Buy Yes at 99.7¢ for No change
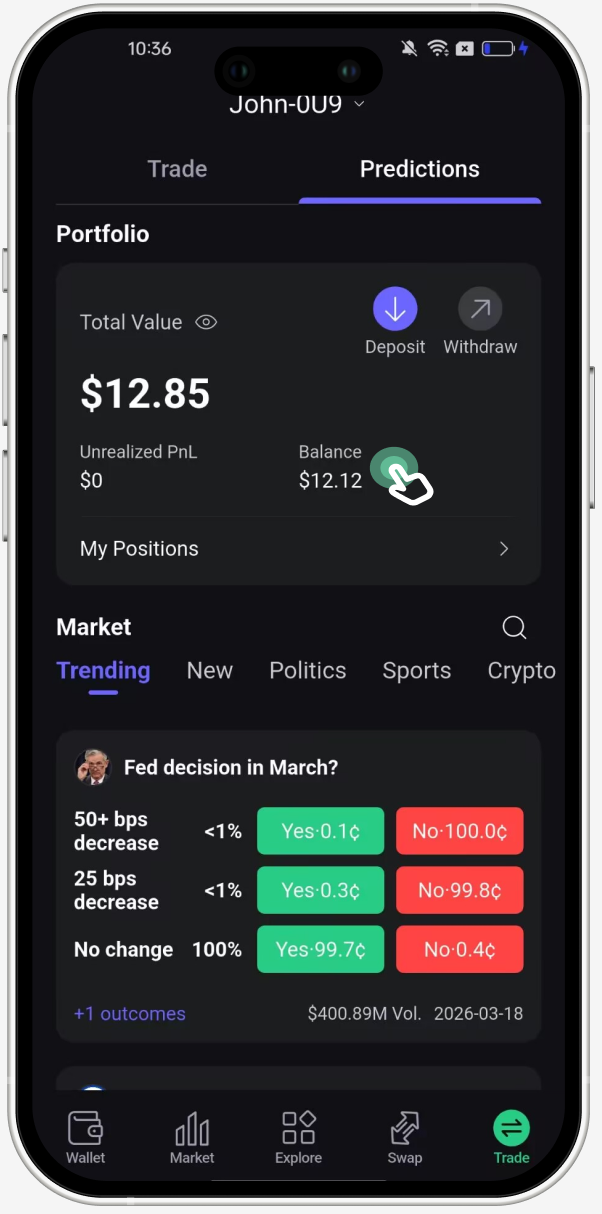The width and height of the screenshot is (602, 1214). 320,949
